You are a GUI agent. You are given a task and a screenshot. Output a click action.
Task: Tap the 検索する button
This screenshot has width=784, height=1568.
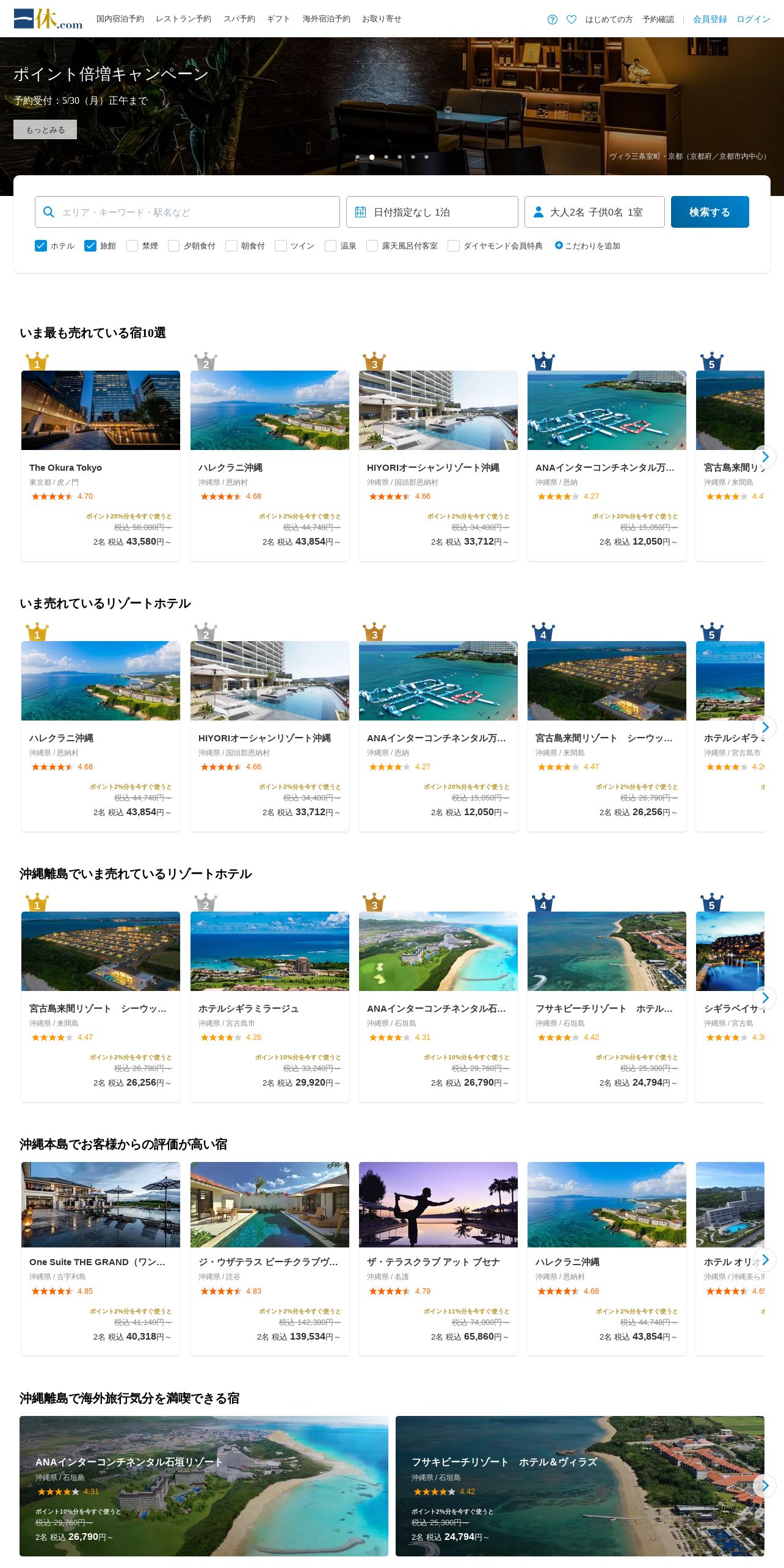click(710, 212)
